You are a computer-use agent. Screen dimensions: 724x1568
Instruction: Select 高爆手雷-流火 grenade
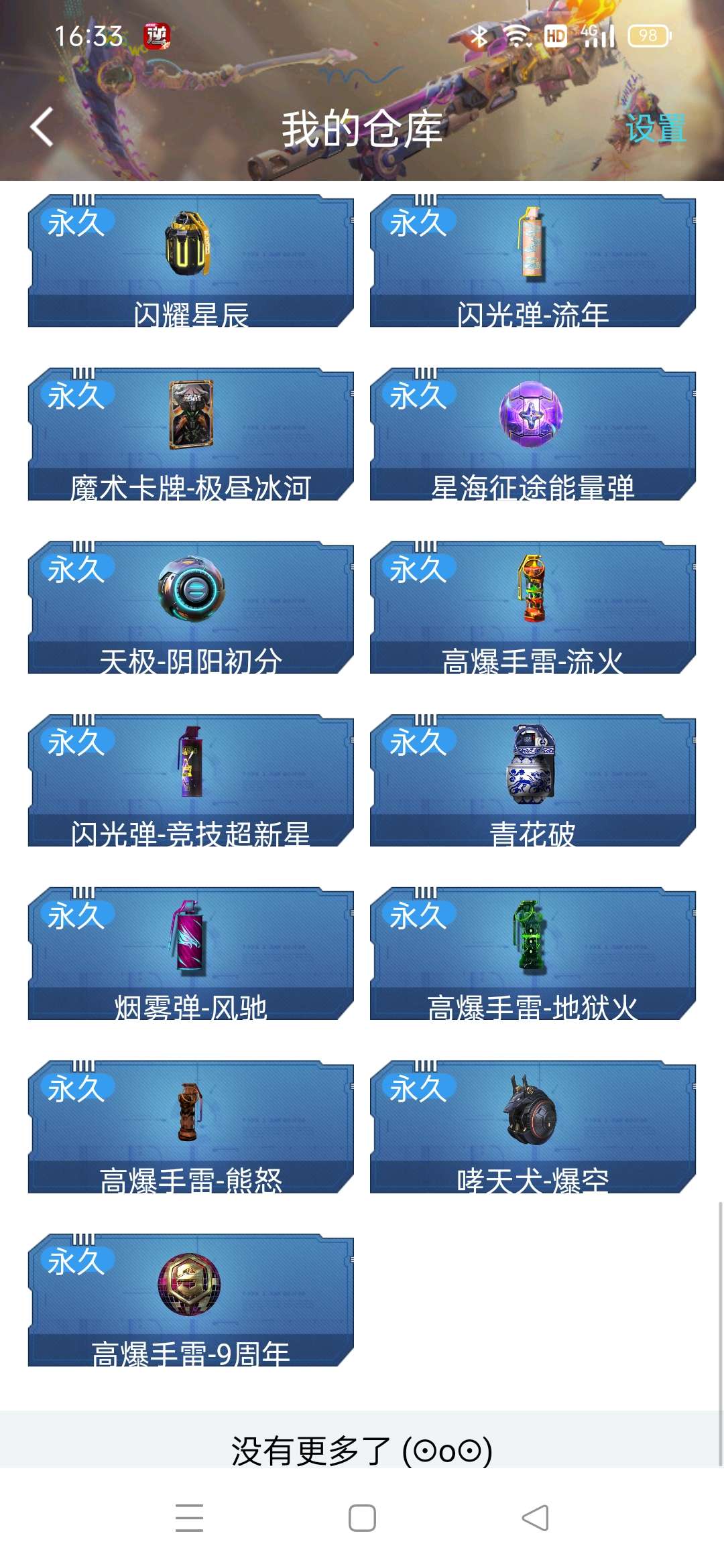[x=532, y=607]
